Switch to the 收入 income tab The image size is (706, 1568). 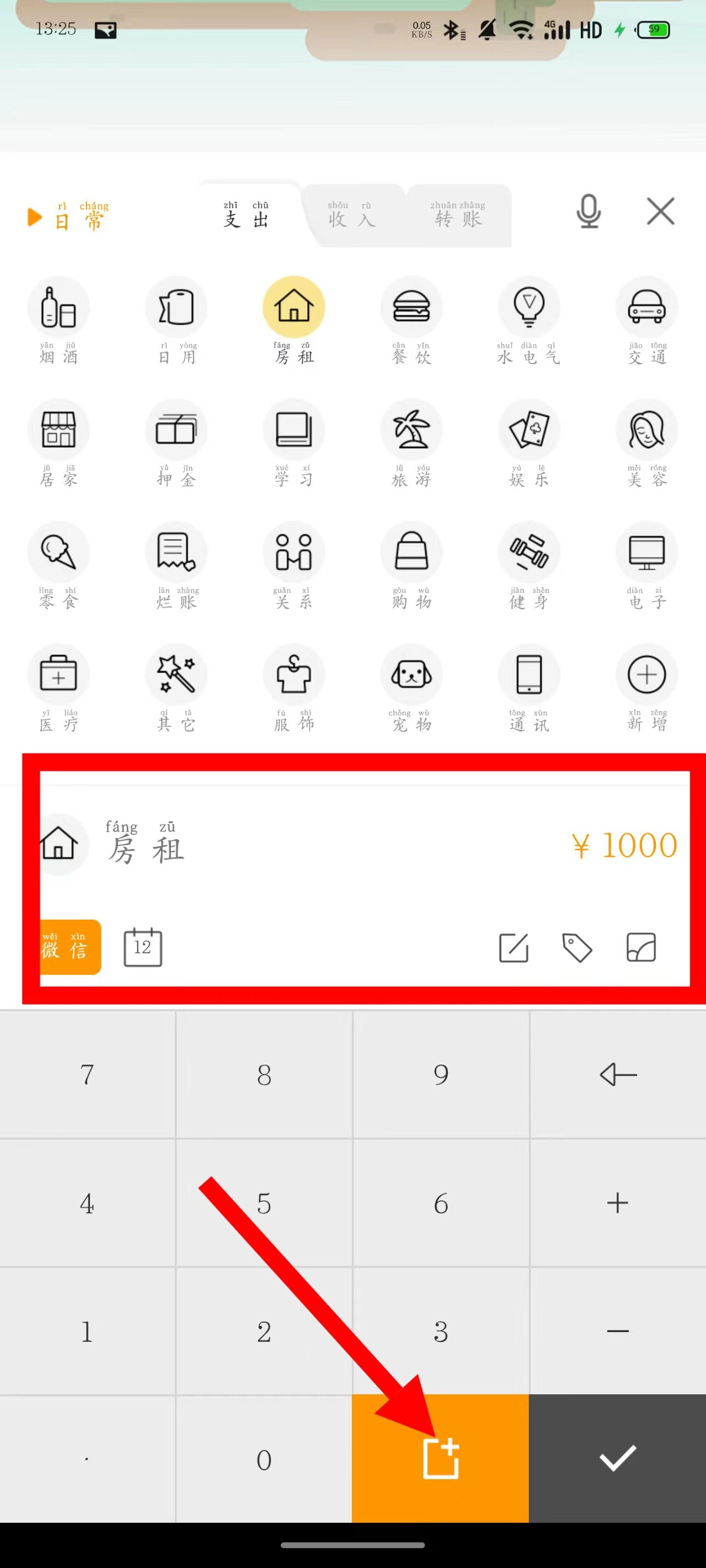click(351, 216)
